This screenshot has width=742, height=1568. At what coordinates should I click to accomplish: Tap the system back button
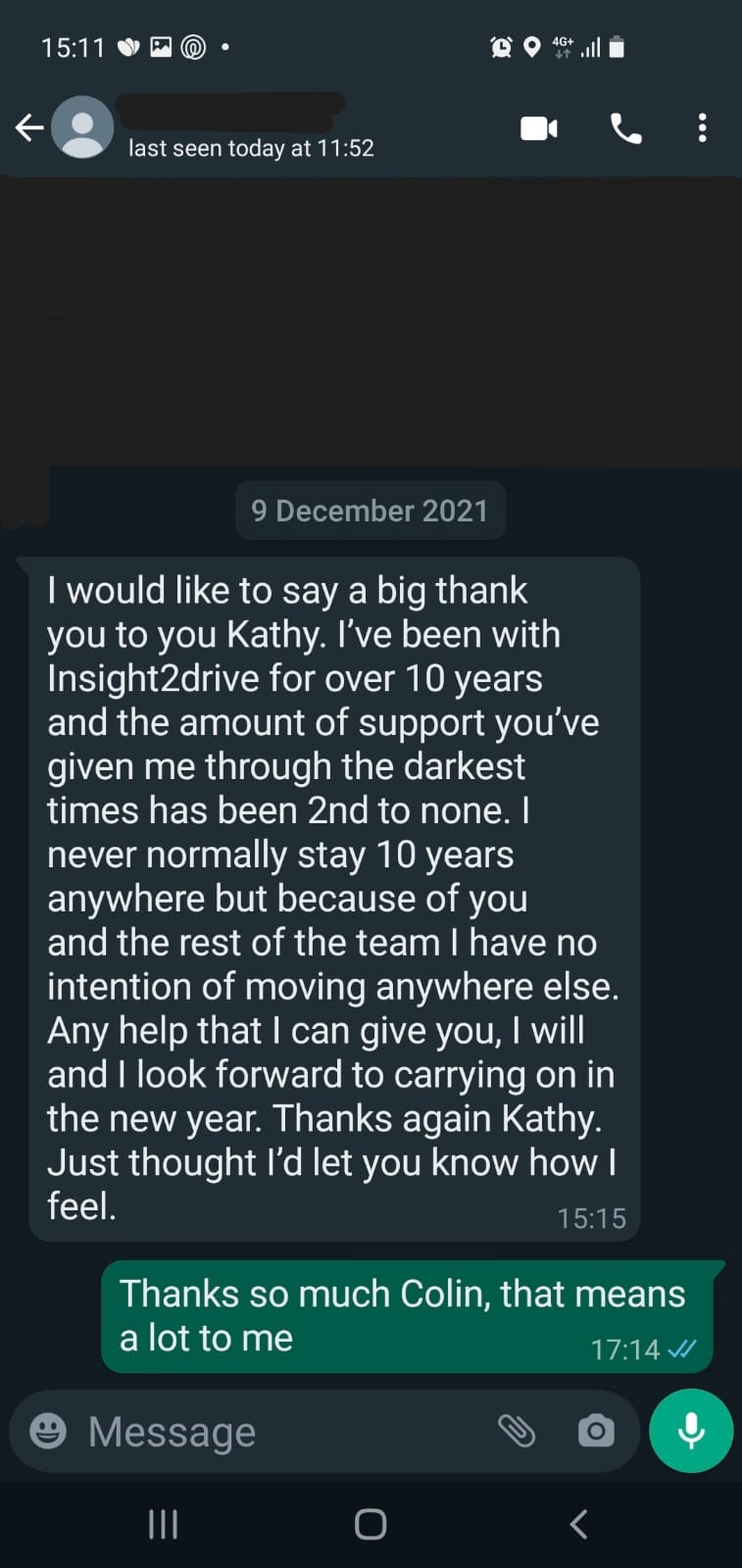click(x=579, y=1524)
